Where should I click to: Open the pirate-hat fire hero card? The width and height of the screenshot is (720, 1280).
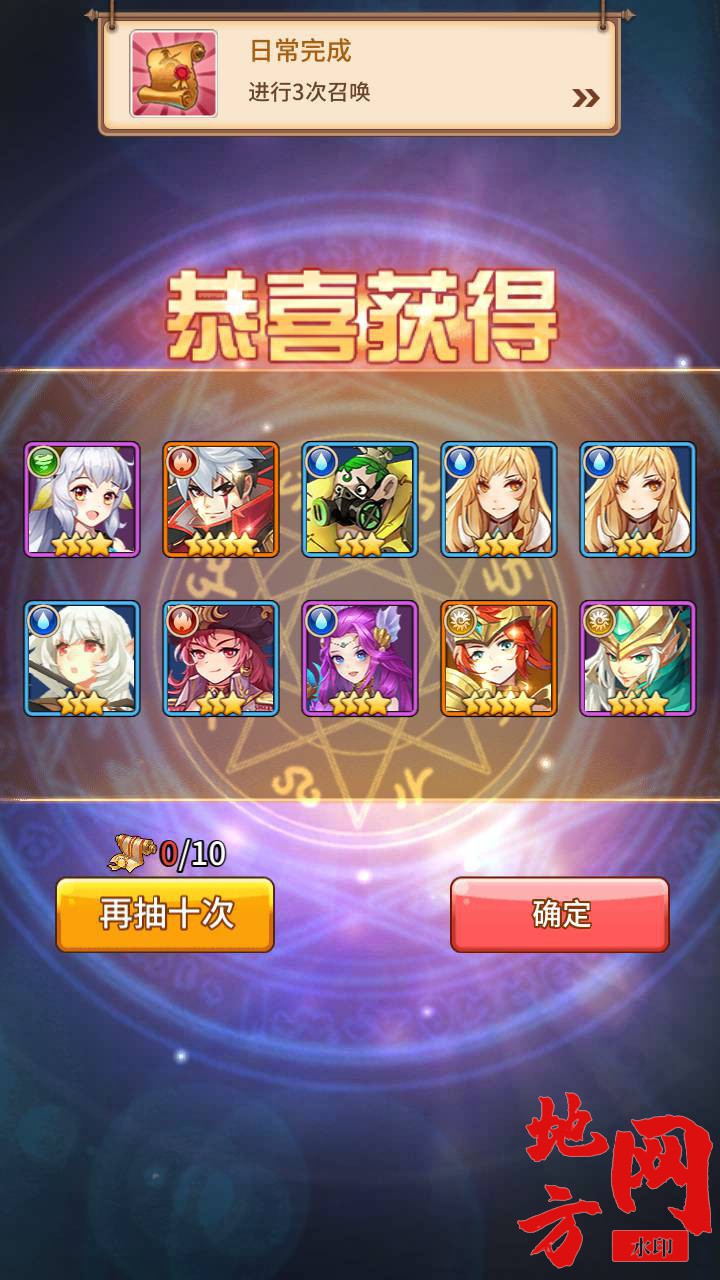tap(221, 658)
